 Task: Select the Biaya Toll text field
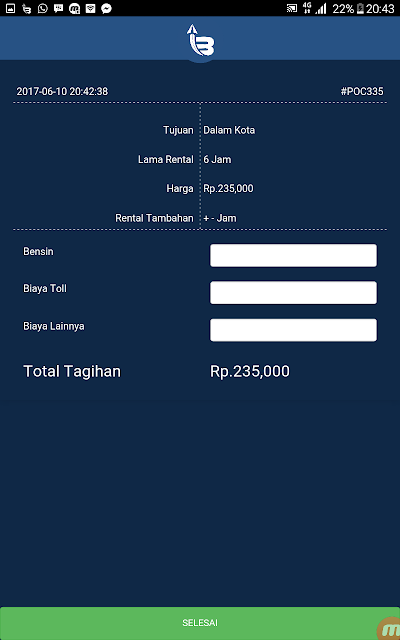[293, 293]
